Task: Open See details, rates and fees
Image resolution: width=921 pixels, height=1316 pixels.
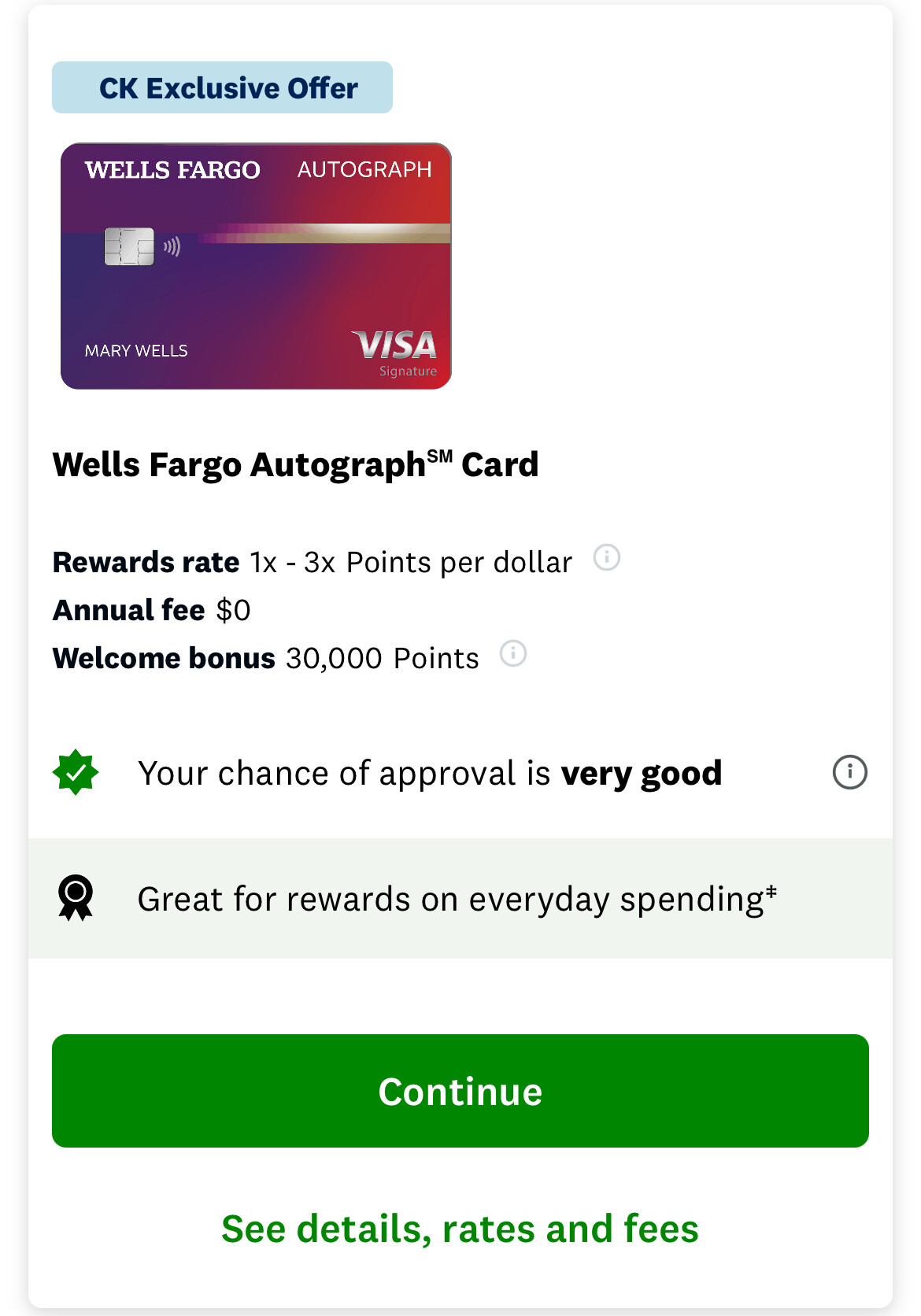Action: click(460, 1229)
